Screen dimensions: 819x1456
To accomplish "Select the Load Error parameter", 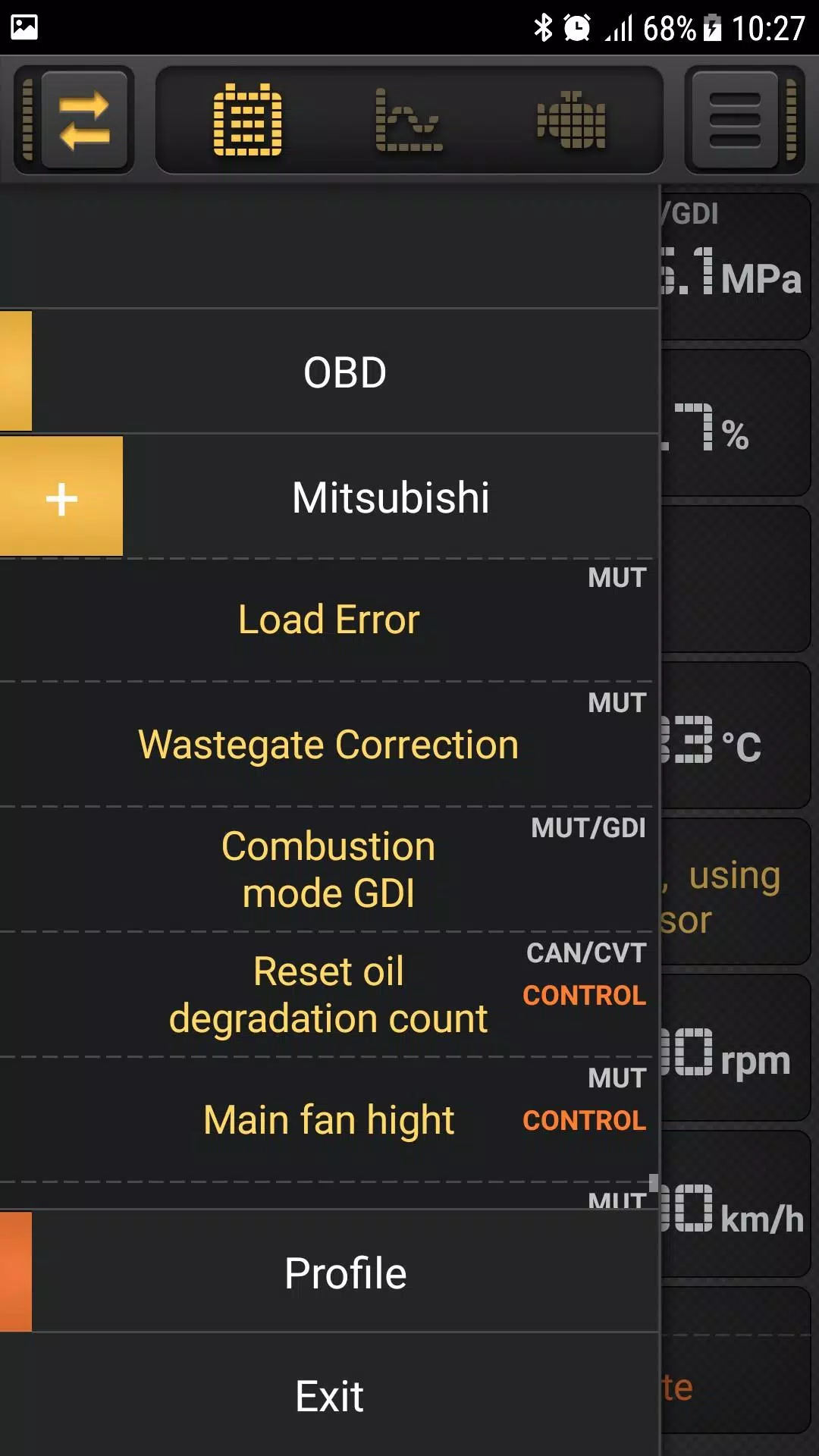I will point(328,620).
